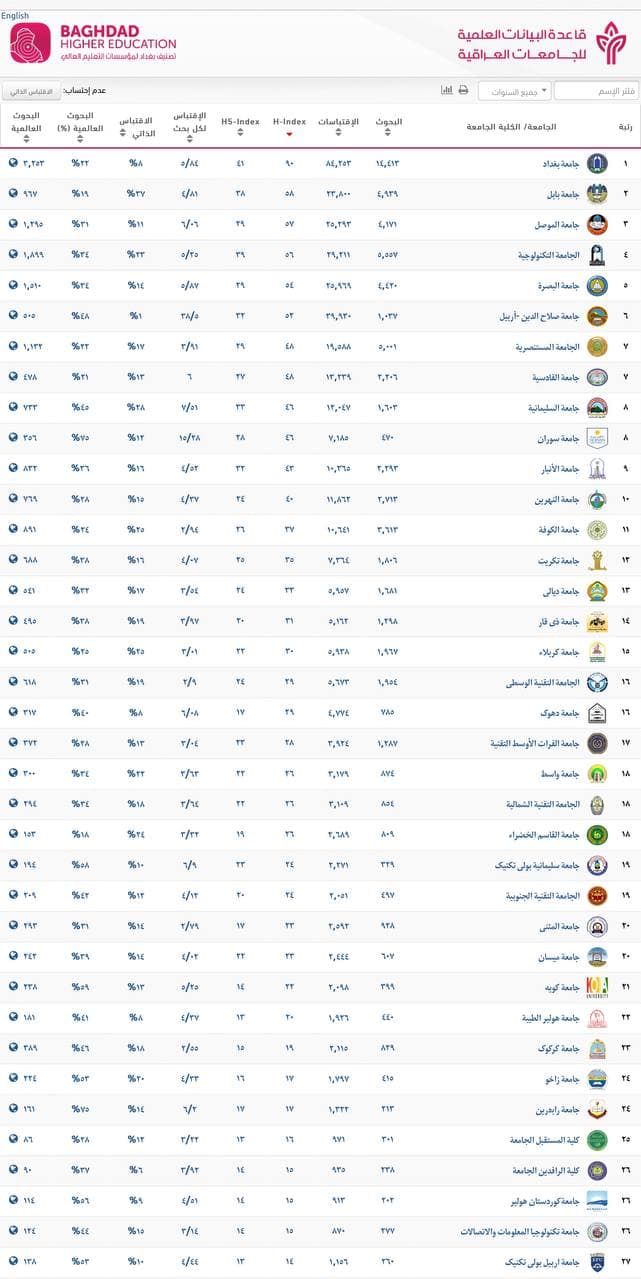Switch the site language to English
641x1279 pixels.
pos(15,16)
